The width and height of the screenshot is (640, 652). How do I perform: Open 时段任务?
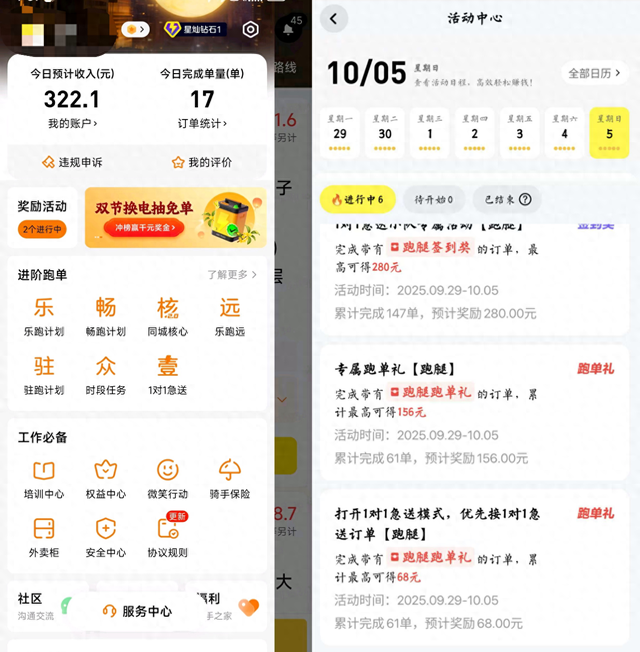[105, 375]
